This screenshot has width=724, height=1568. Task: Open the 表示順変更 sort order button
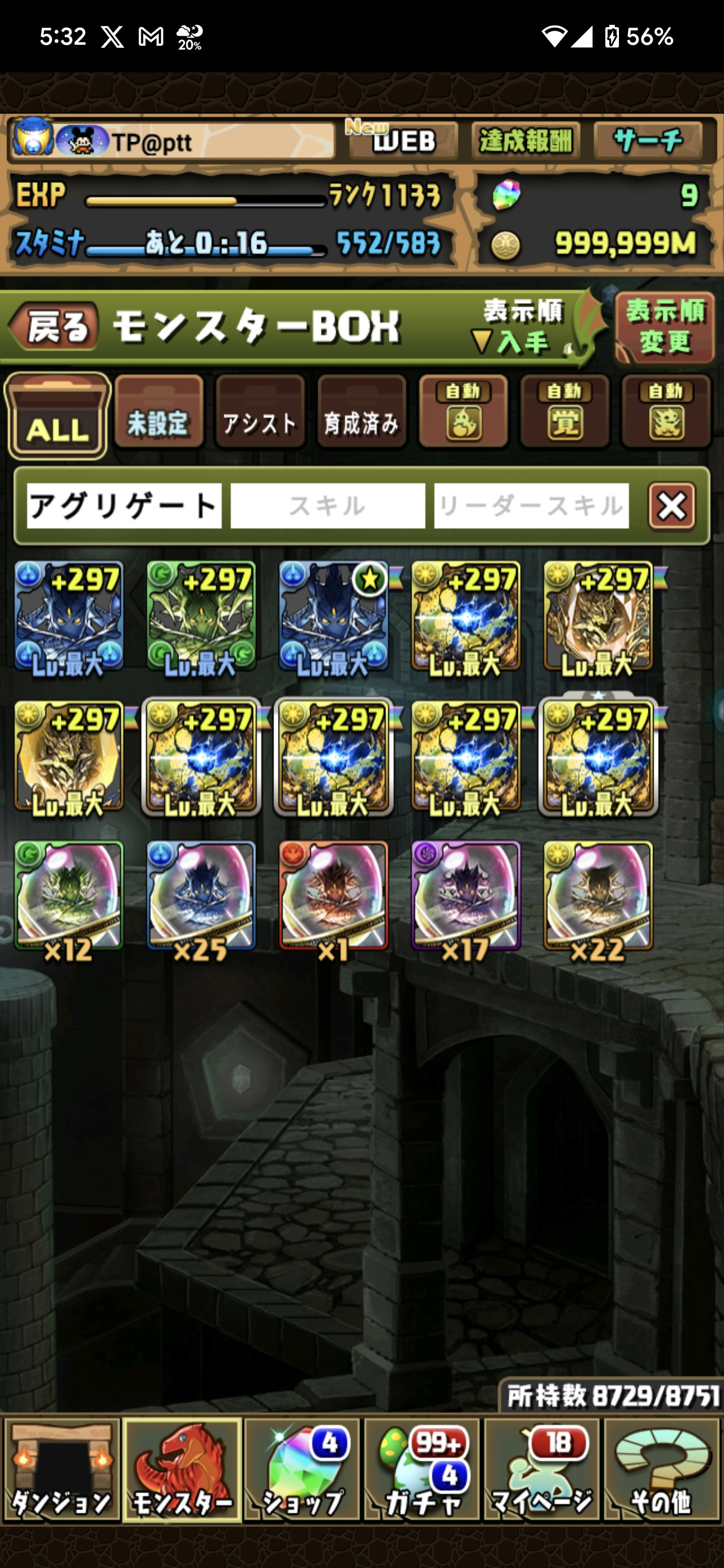[664, 327]
